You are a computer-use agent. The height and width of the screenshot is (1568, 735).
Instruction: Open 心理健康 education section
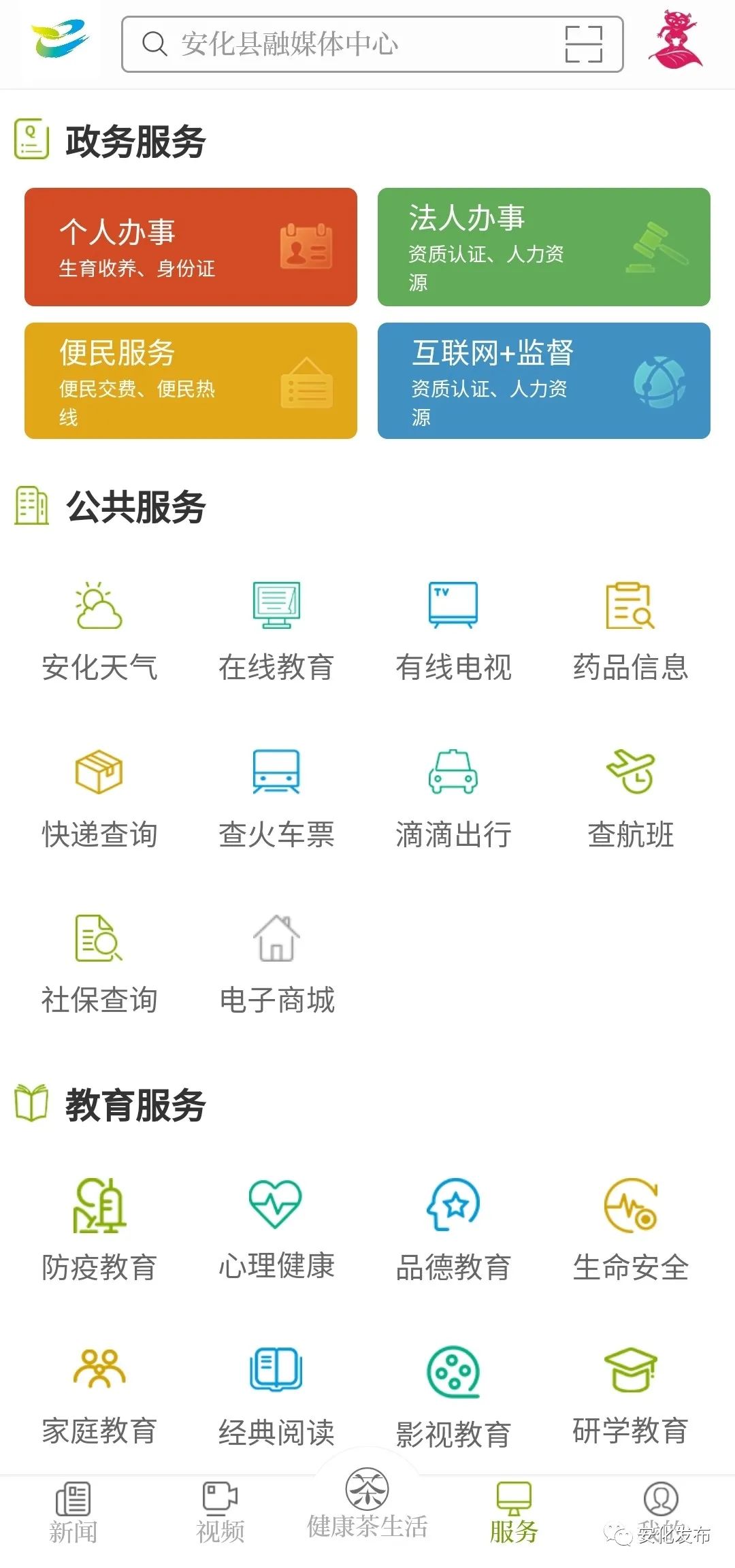click(276, 1230)
